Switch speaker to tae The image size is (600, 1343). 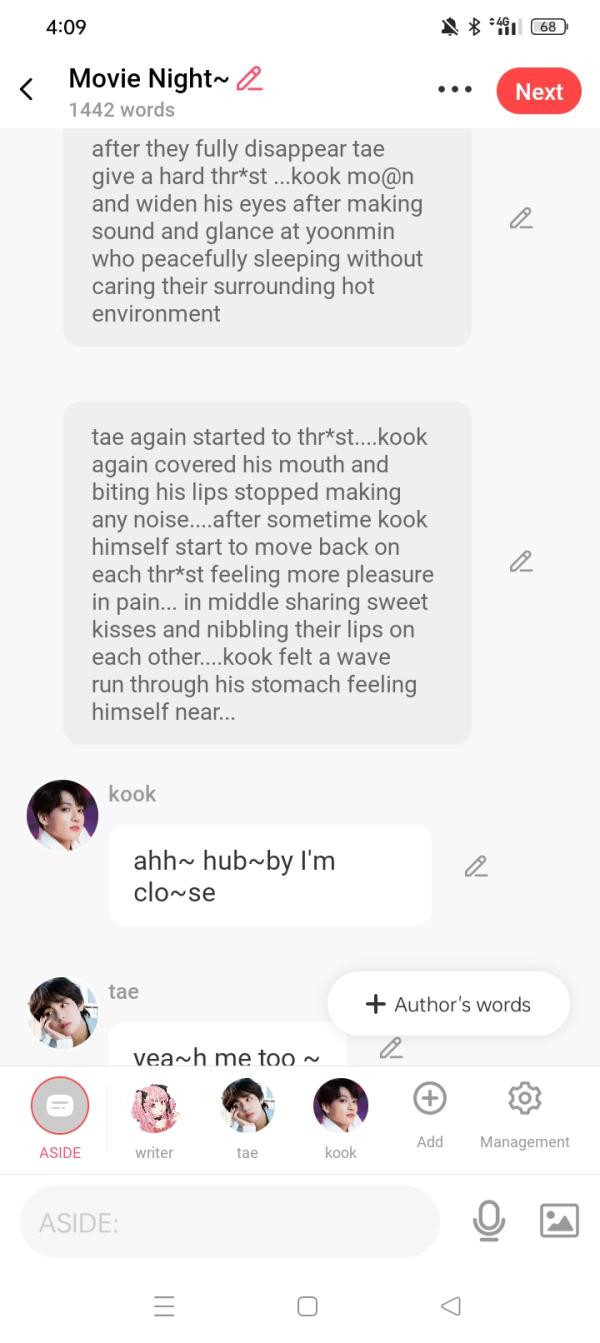(x=247, y=1106)
